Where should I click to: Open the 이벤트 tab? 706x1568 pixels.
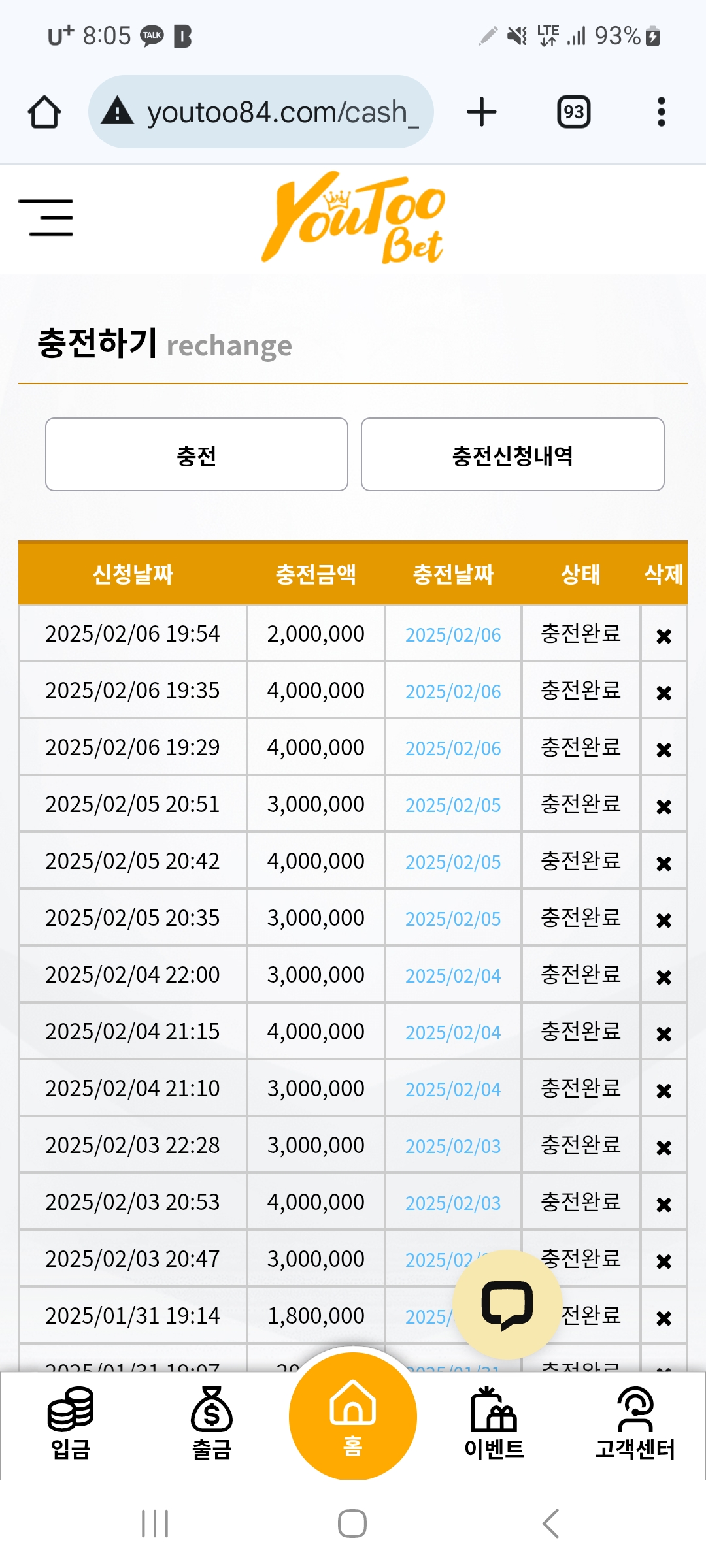coord(494,1424)
